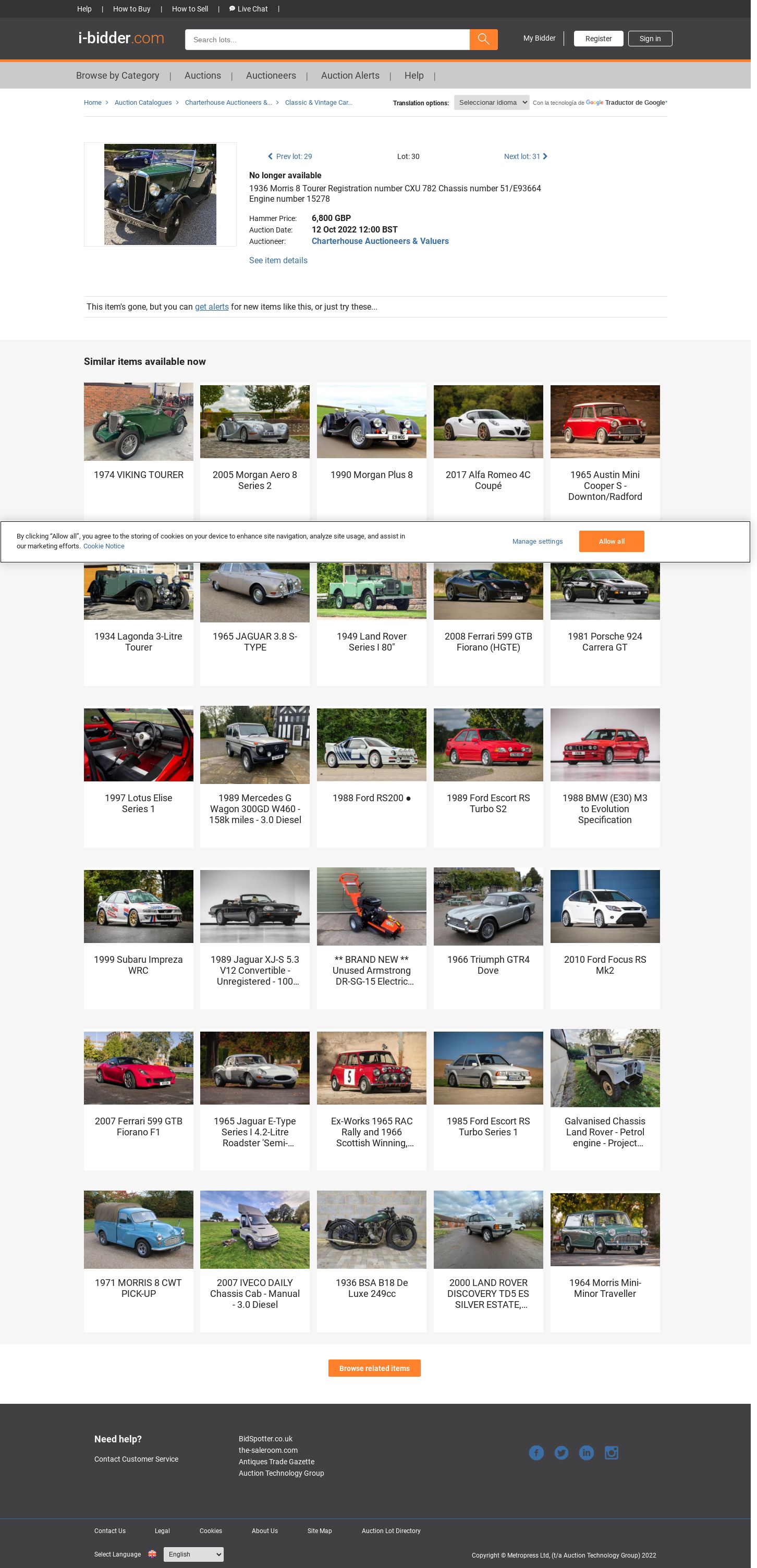Open Manage settings for cookies
Screen dimensions: 757x1568
(x=536, y=541)
